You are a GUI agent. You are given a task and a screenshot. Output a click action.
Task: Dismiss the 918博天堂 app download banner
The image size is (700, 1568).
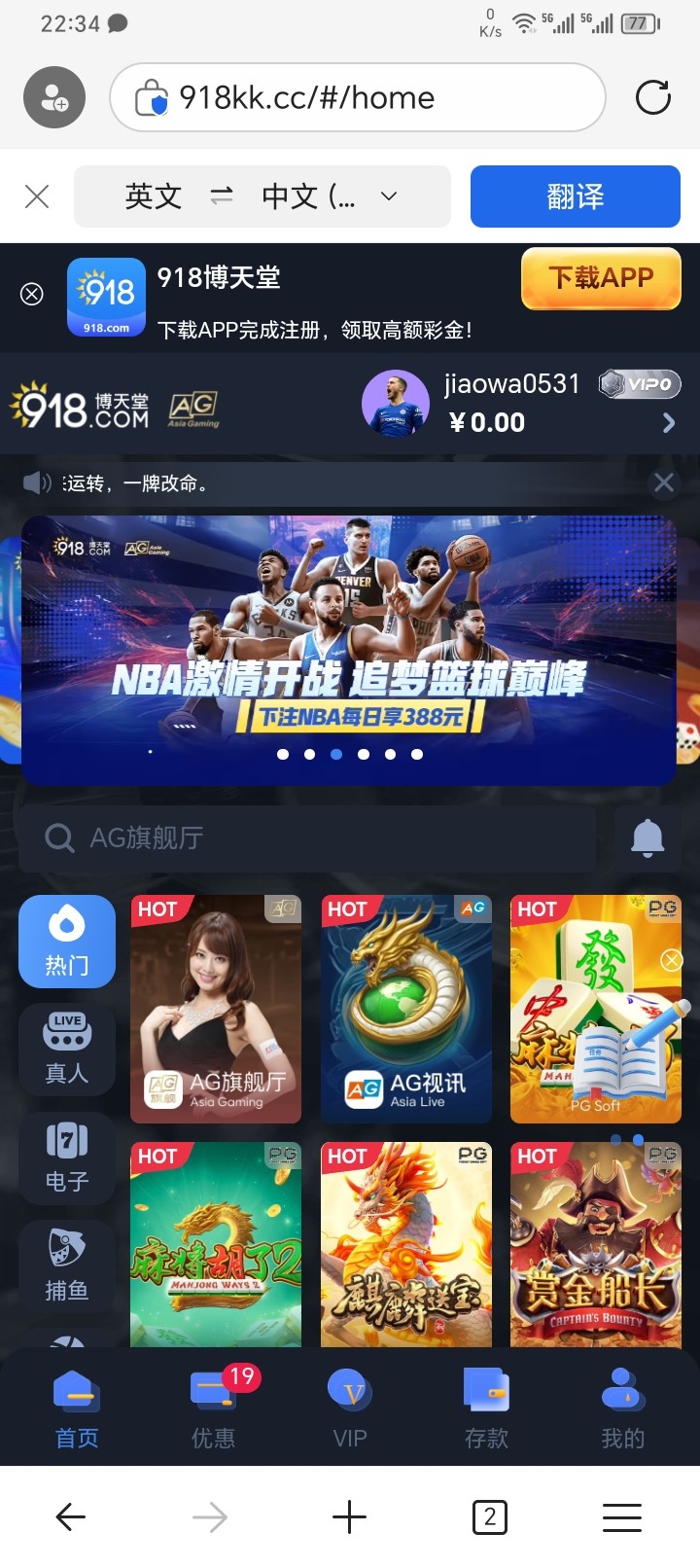pos(32,294)
